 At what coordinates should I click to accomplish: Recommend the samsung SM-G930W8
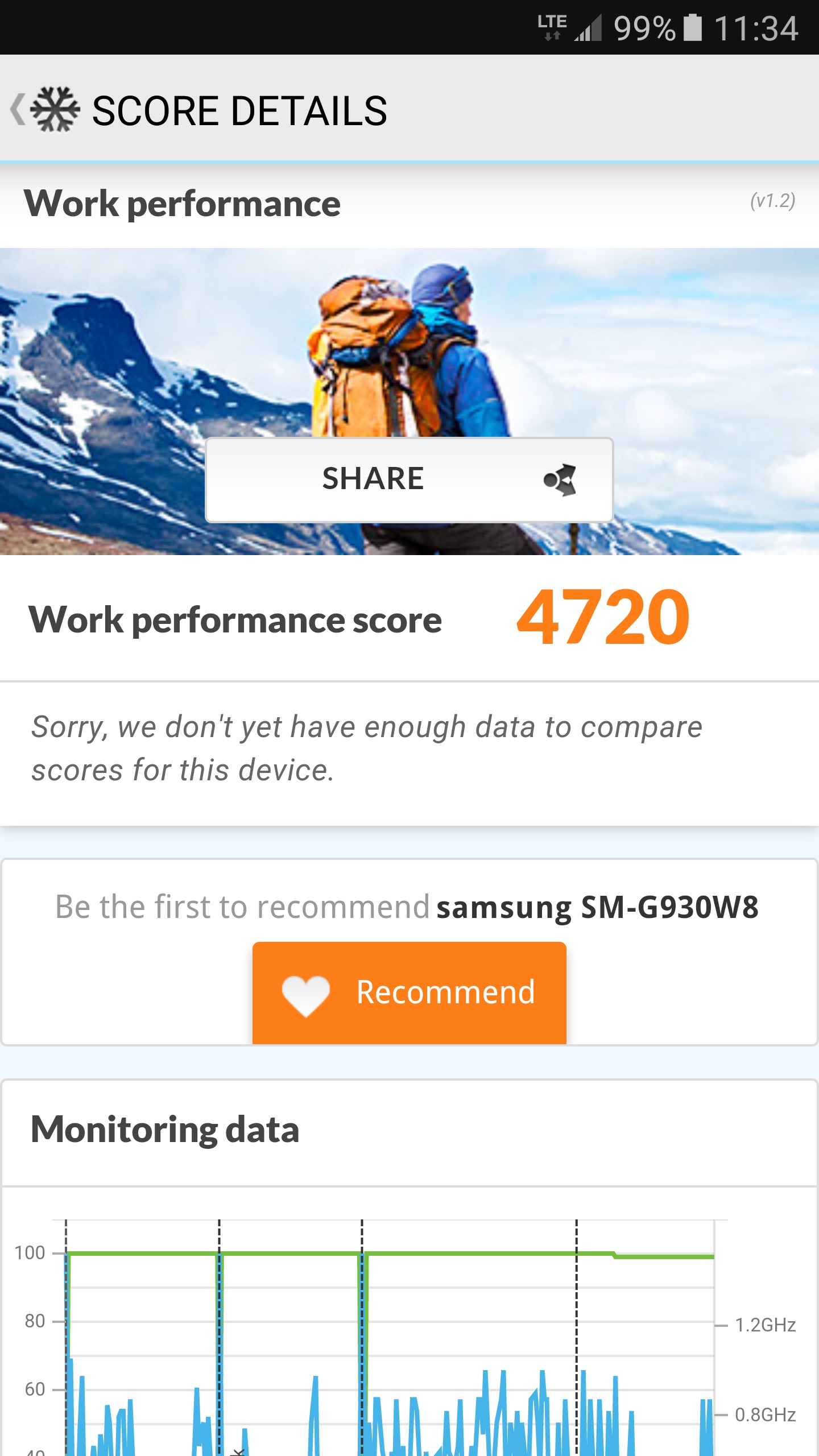click(x=409, y=992)
